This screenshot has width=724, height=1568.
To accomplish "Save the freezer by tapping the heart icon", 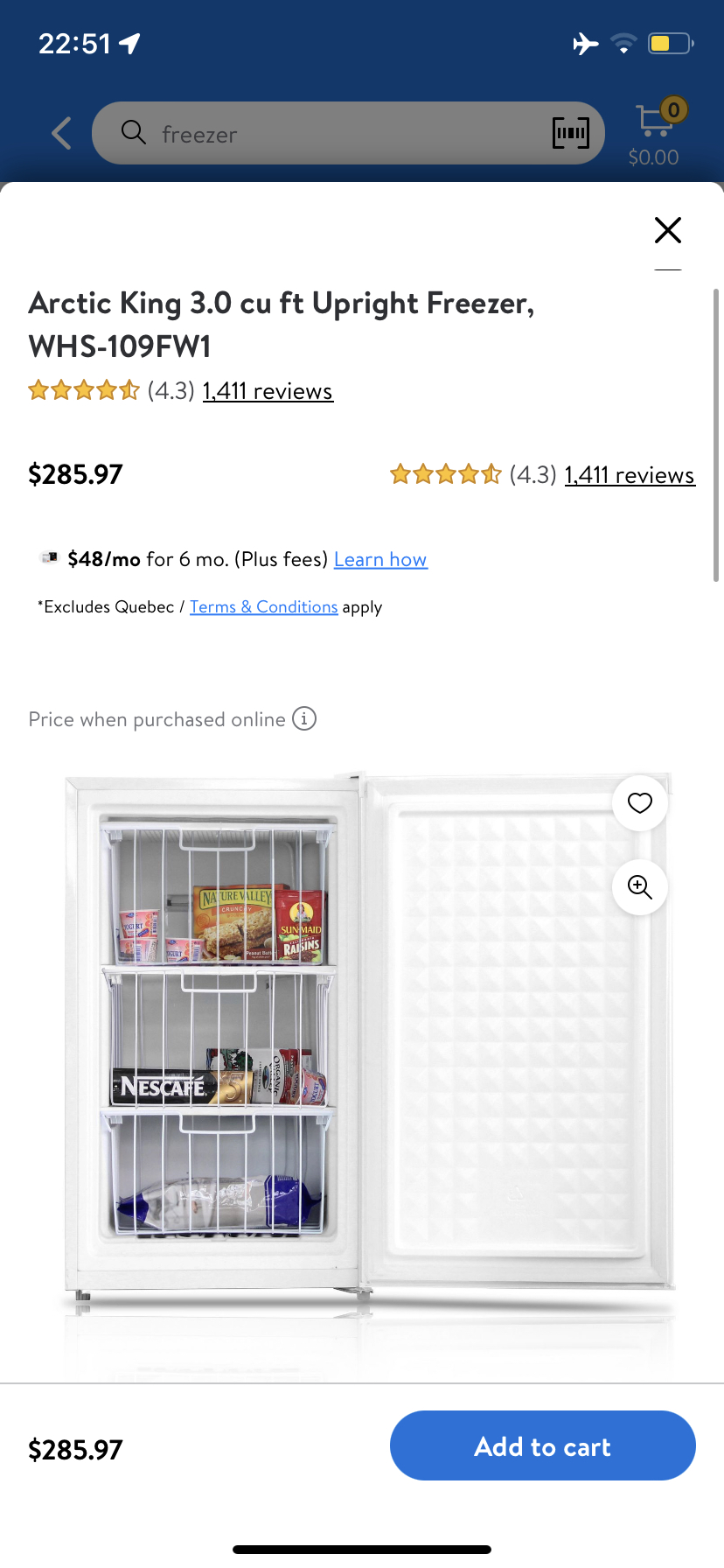I will point(639,803).
